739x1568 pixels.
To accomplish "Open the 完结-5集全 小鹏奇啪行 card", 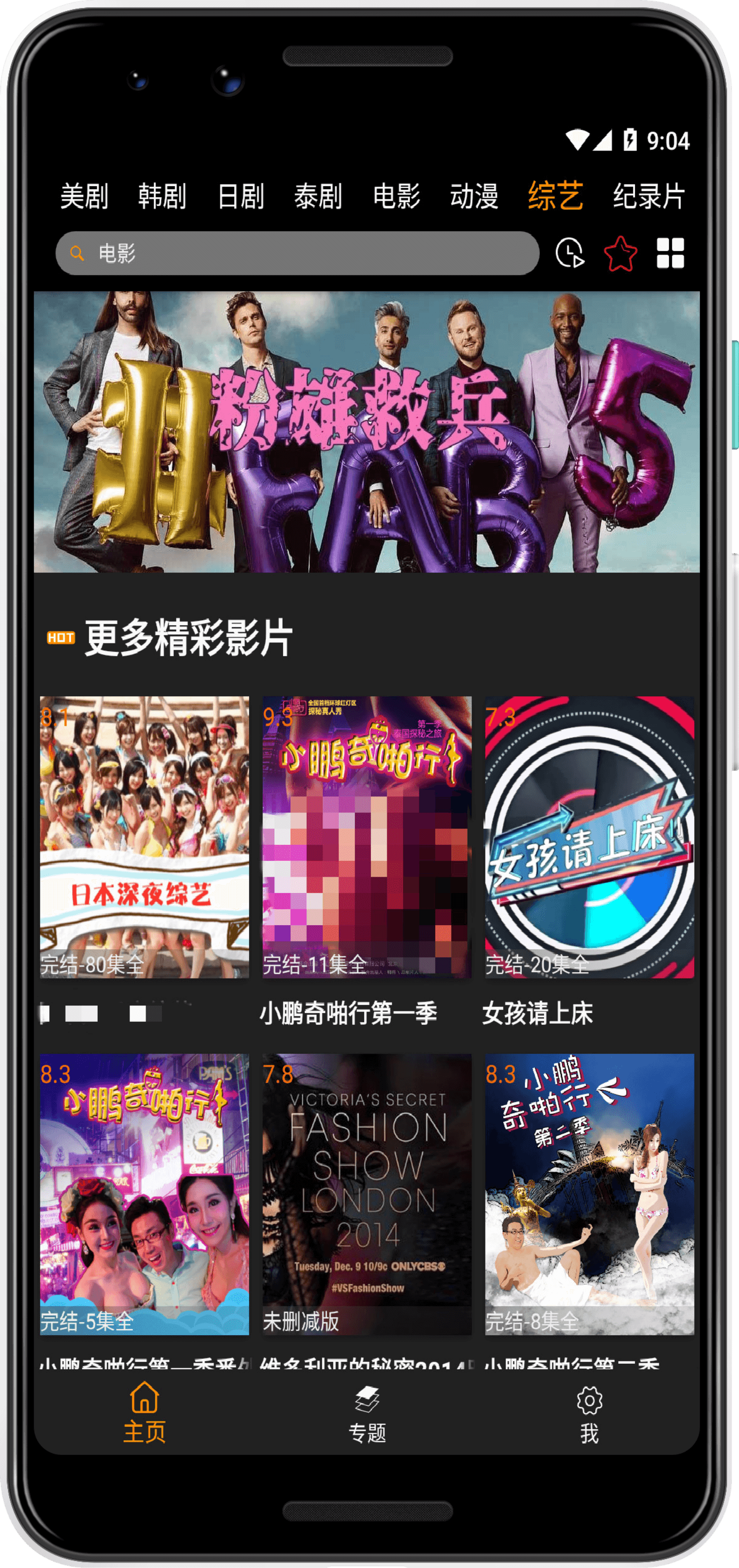I will [144, 1195].
